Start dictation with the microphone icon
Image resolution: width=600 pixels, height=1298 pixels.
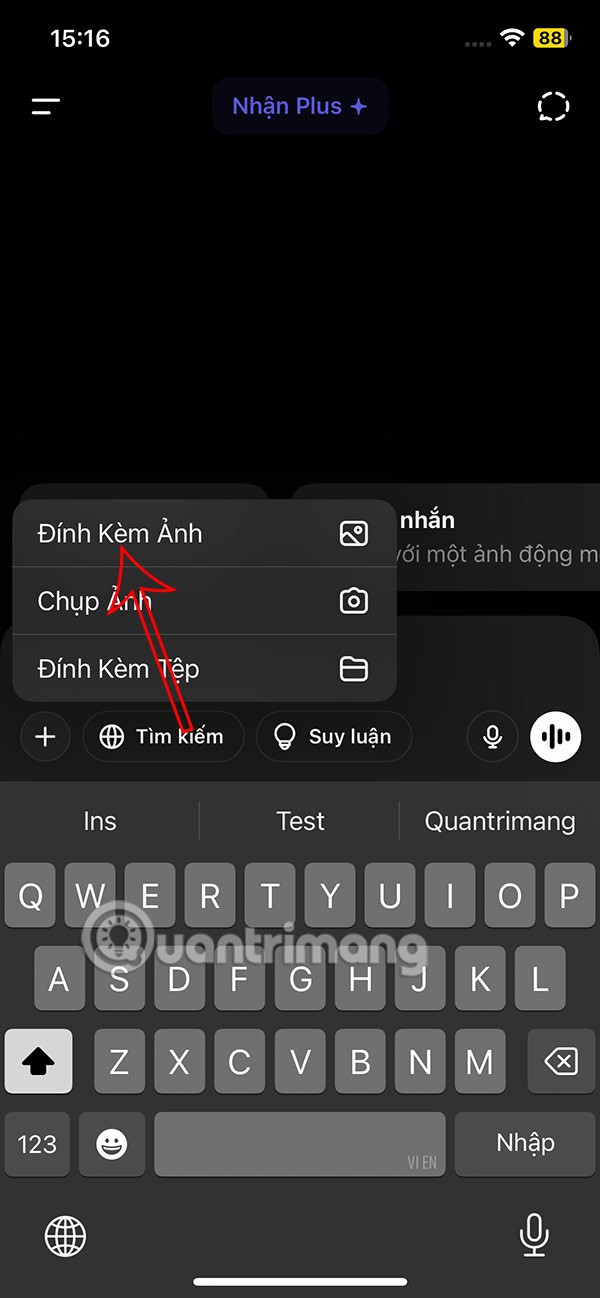click(492, 737)
